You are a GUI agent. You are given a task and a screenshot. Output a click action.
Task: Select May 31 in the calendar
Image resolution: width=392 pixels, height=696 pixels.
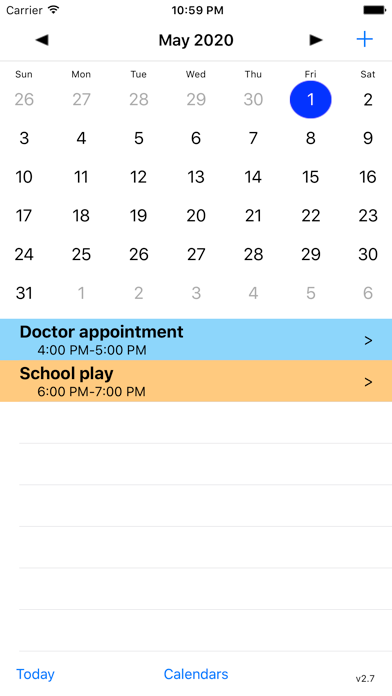tap(24, 293)
